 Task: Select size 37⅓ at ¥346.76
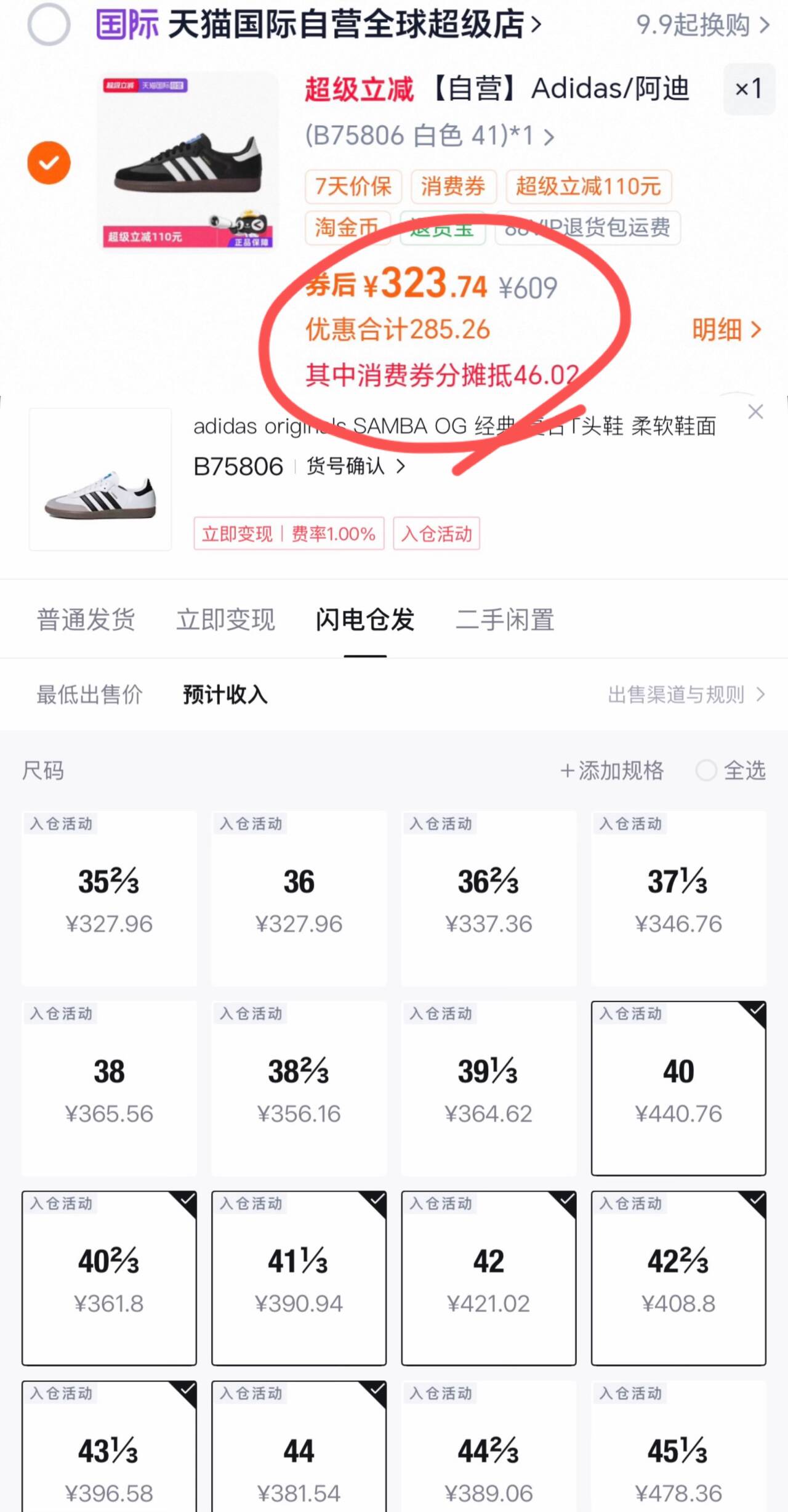pos(678,899)
